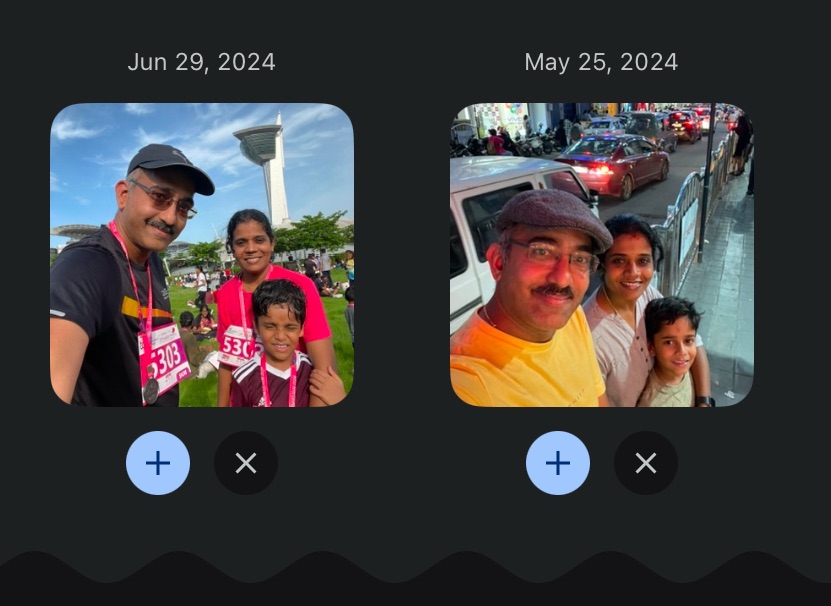The height and width of the screenshot is (606, 831).
Task: Add the Jun 29, 2024 photo
Action: click(x=158, y=463)
